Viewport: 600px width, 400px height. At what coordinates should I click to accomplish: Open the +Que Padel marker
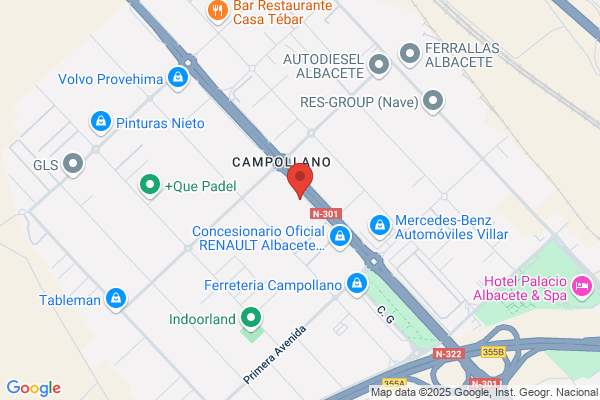click(150, 186)
